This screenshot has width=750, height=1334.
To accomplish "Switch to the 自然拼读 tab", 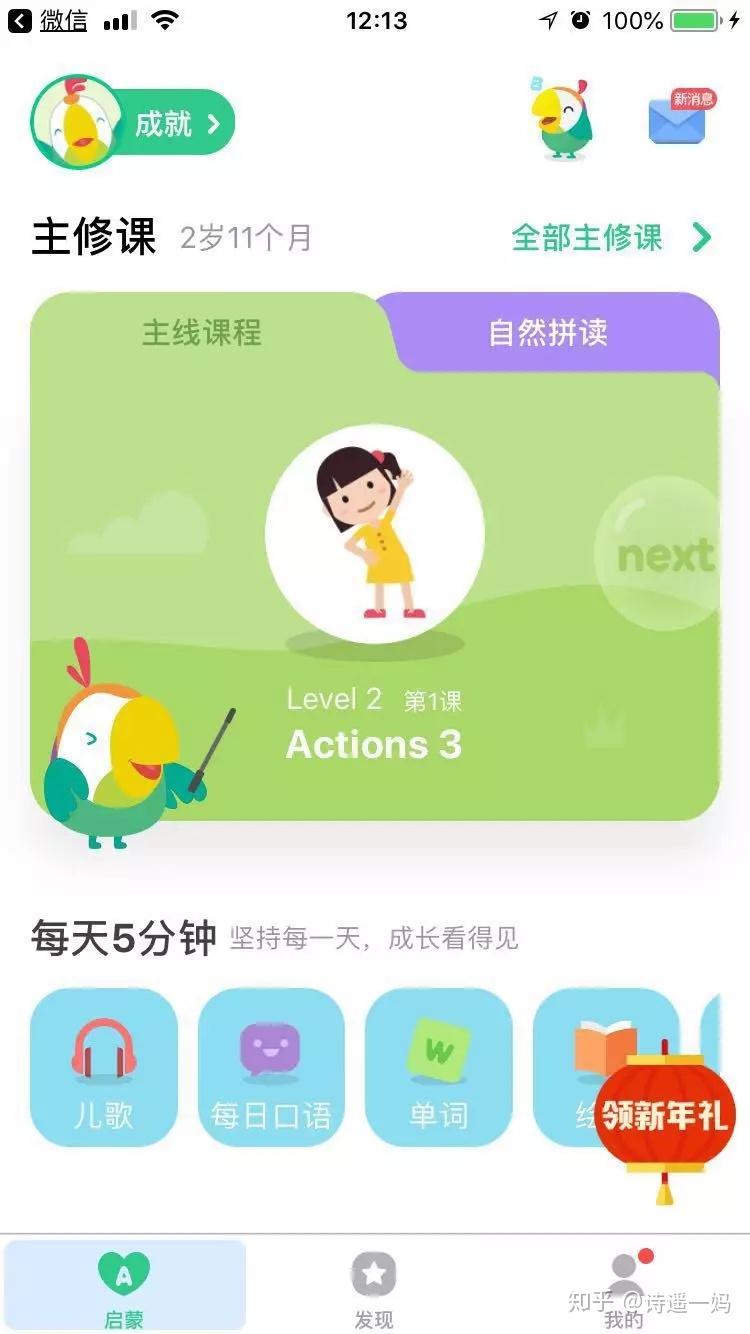I will click(x=548, y=333).
